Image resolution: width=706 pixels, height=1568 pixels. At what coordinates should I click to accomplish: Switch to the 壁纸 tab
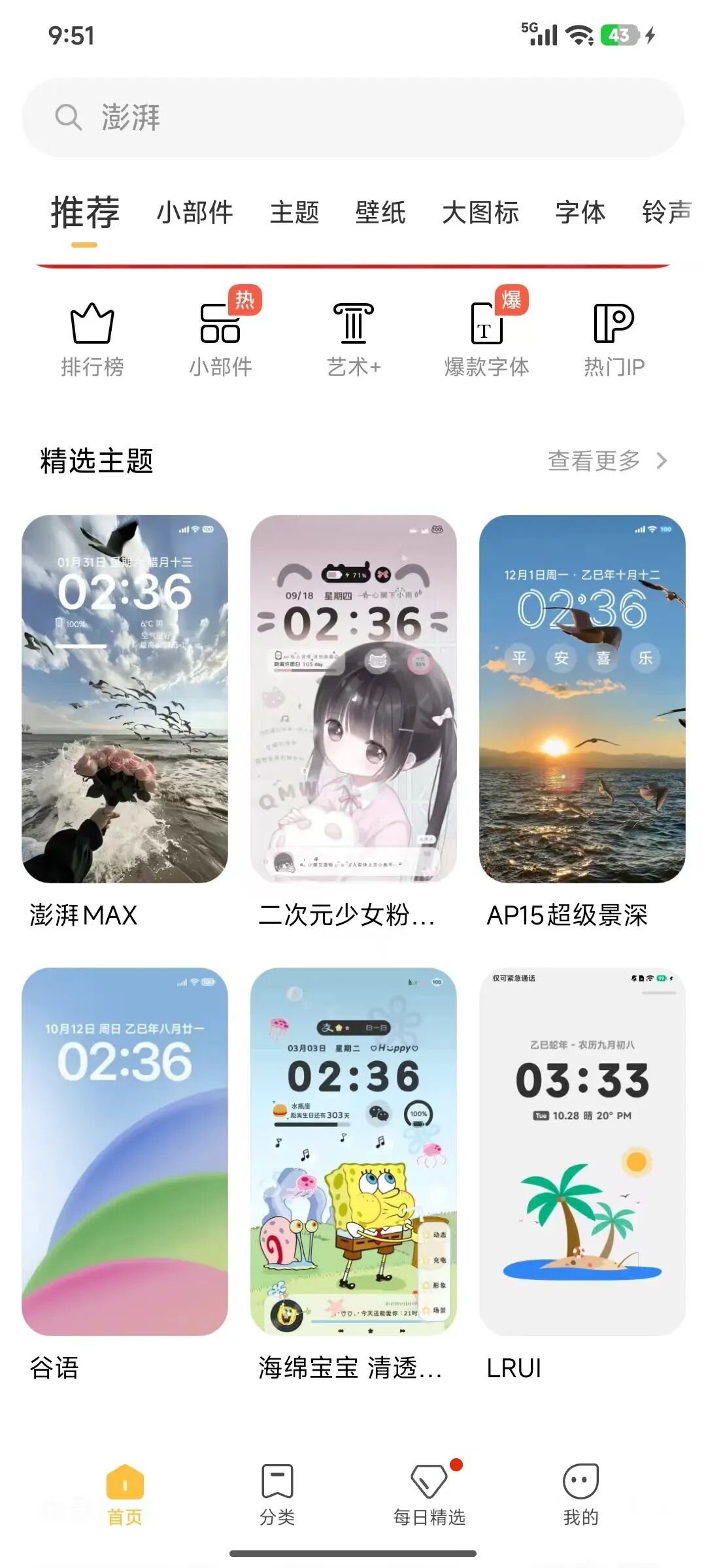(379, 213)
